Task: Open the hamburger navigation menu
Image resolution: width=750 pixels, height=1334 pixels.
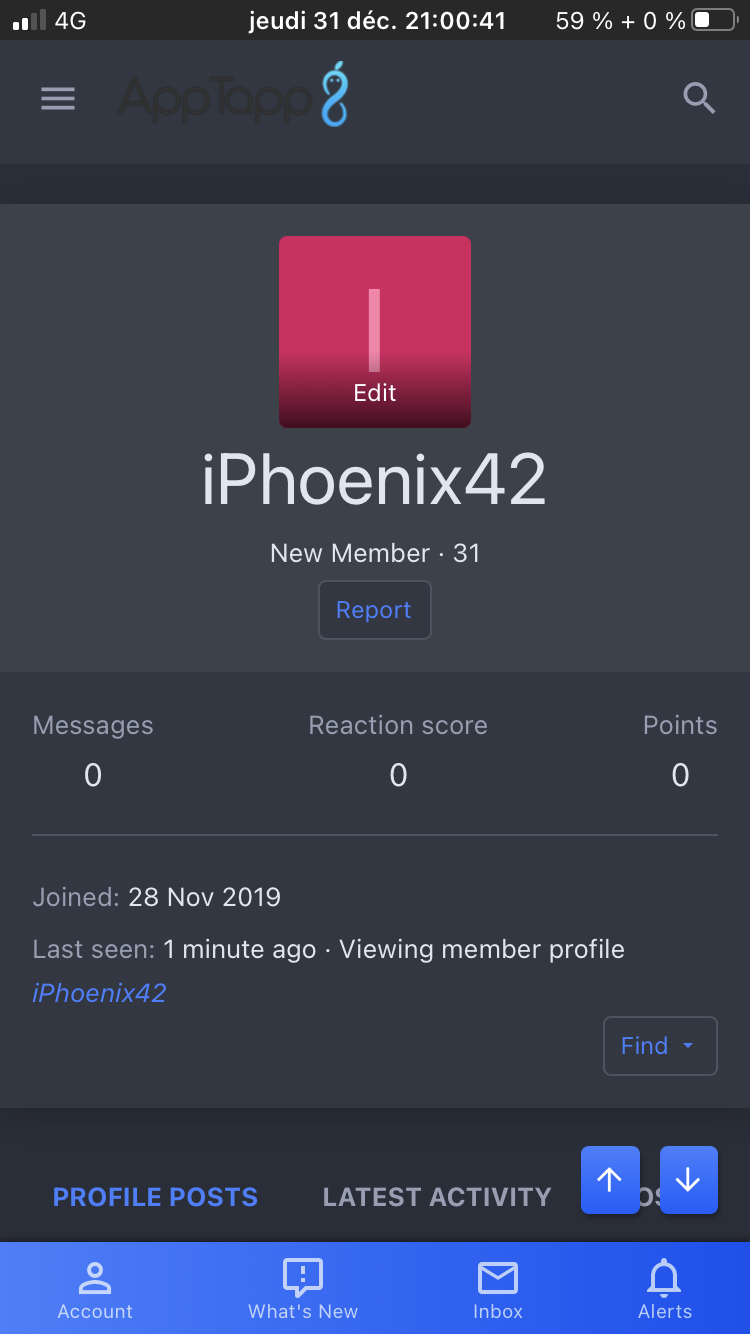Action: (57, 98)
